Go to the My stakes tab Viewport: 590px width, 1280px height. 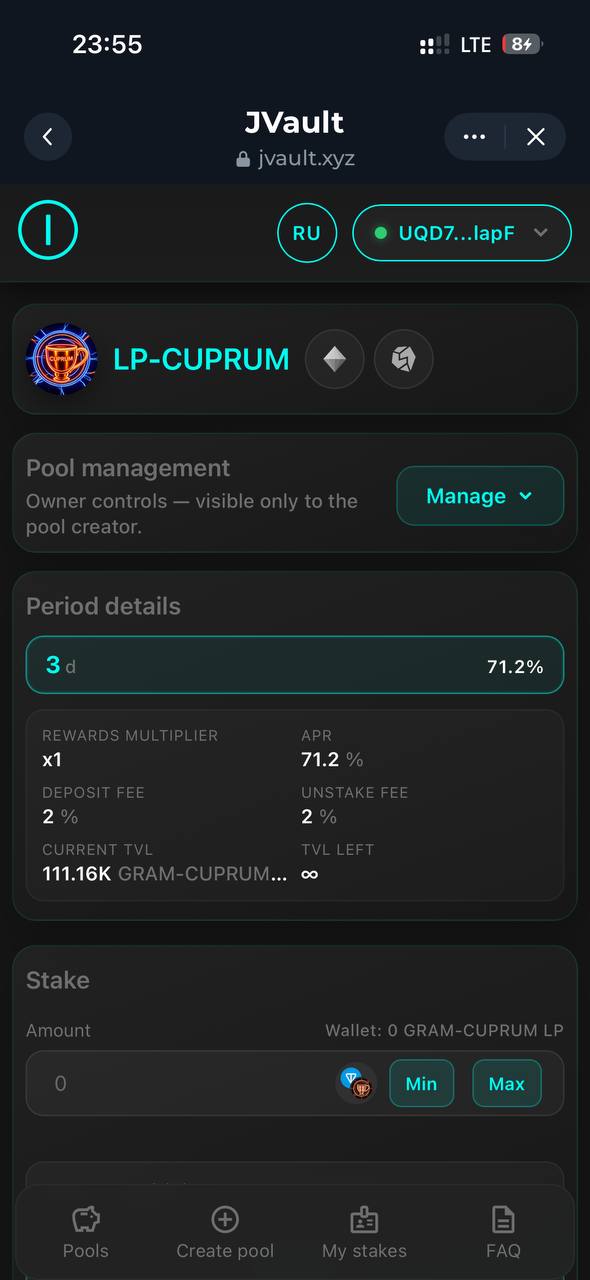point(364,1232)
